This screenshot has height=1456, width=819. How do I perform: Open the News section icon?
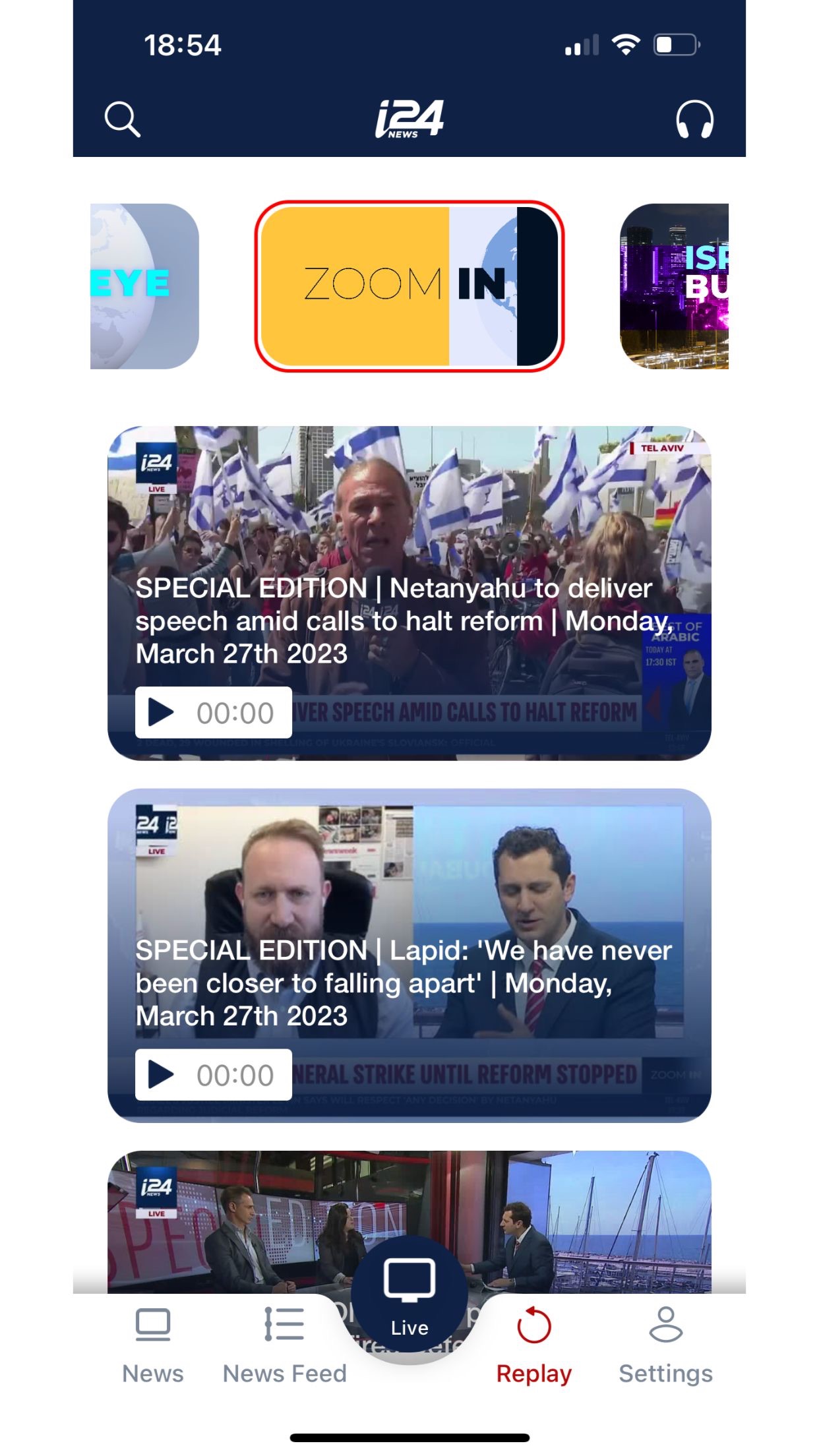[152, 1321]
